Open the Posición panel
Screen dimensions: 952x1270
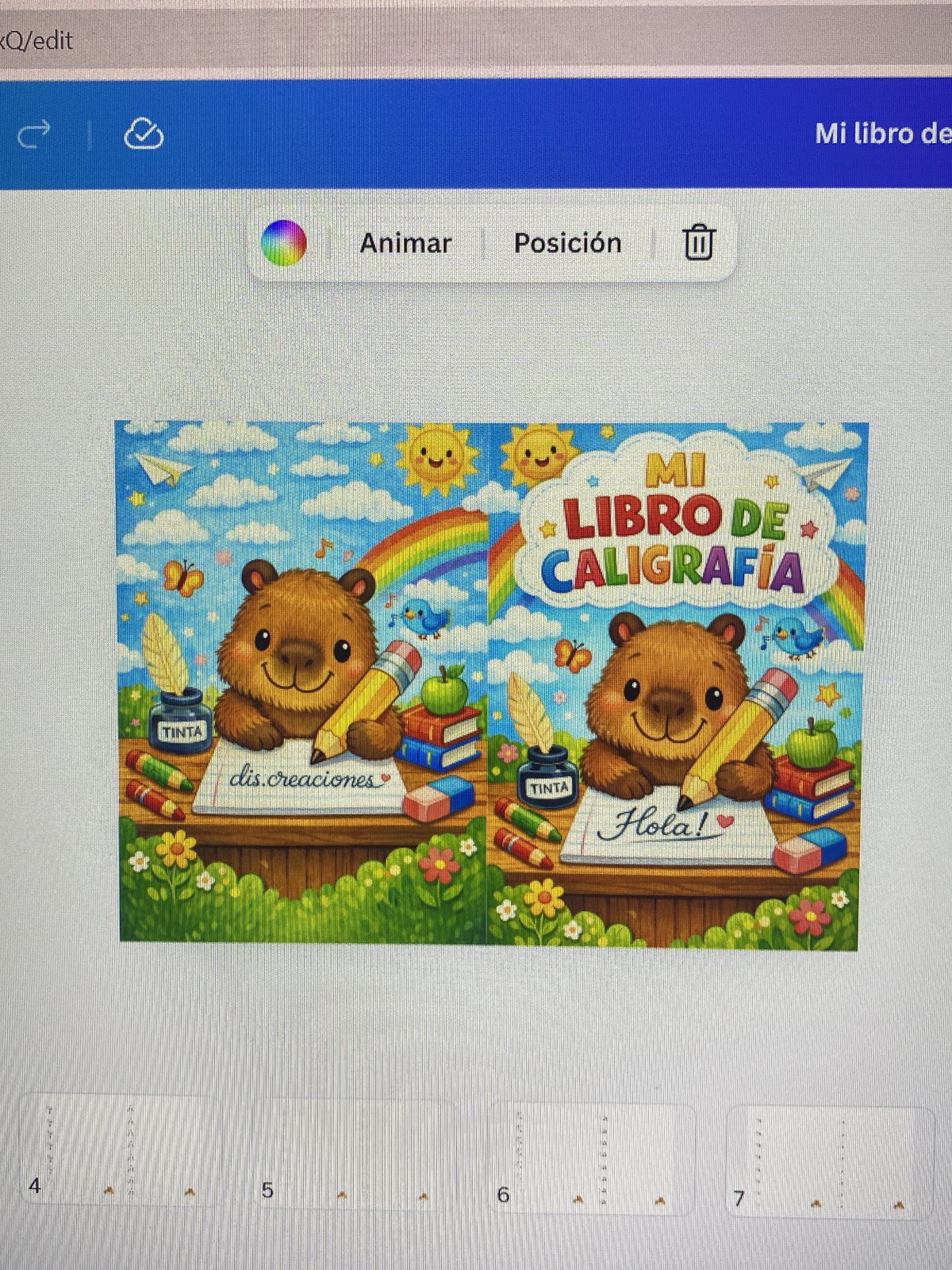pos(567,243)
